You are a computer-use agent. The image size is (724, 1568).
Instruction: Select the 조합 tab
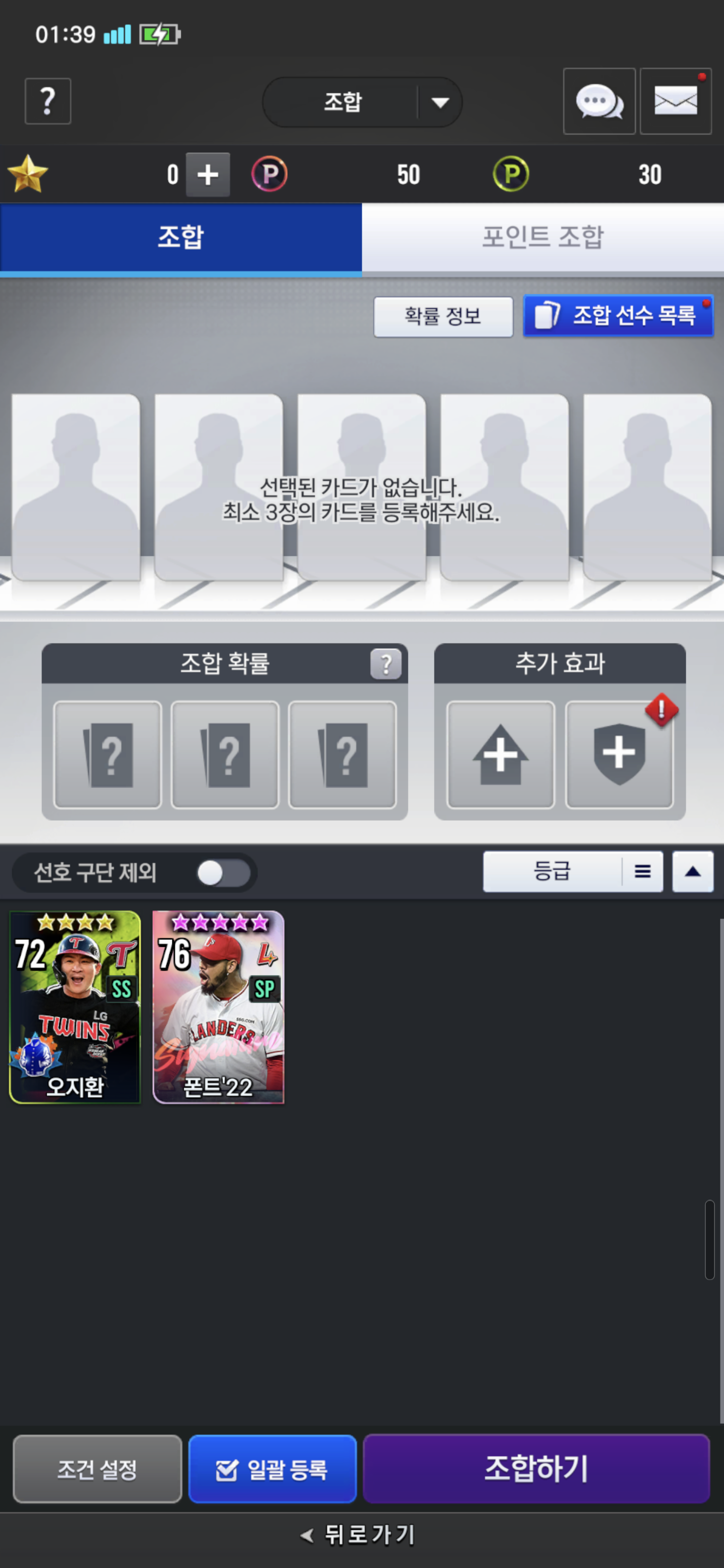tap(181, 237)
